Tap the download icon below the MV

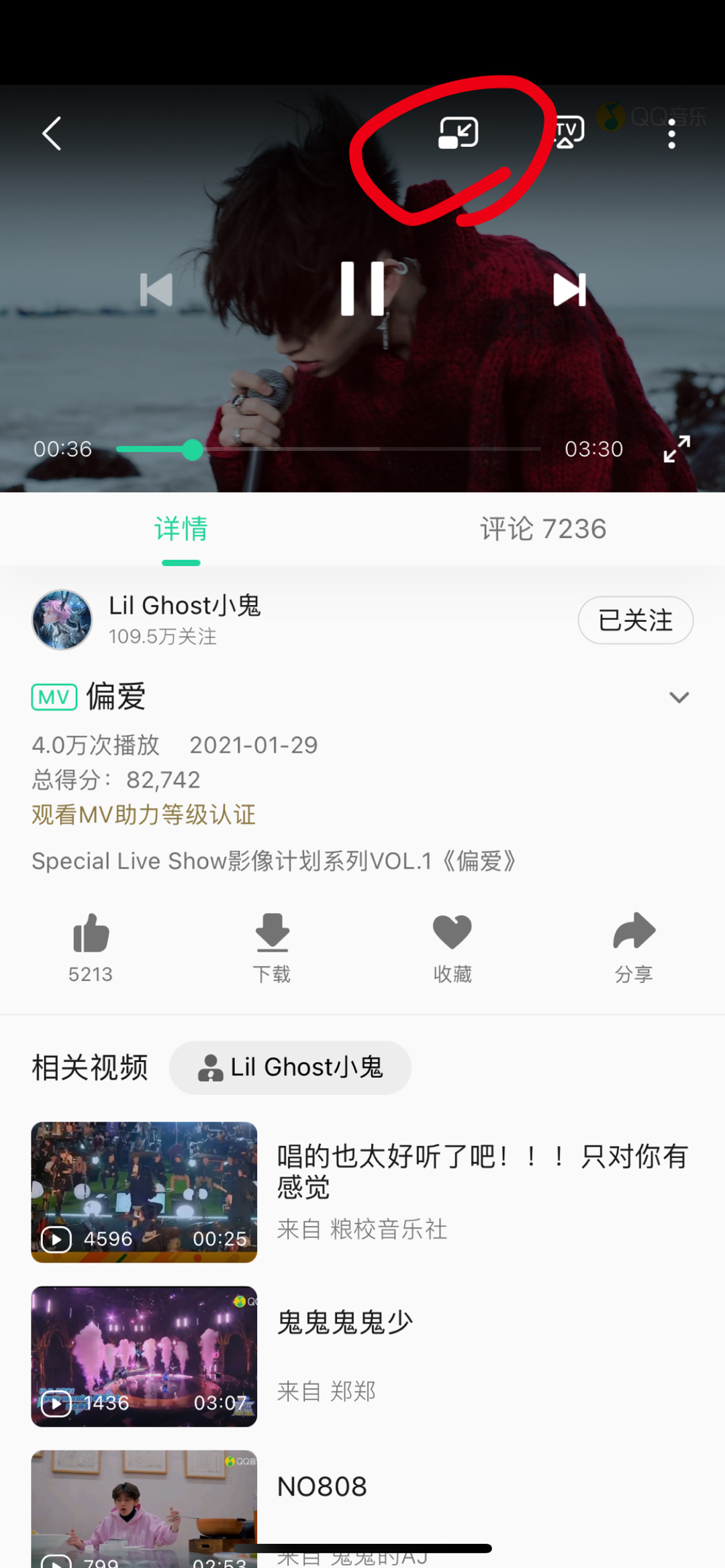(x=272, y=934)
